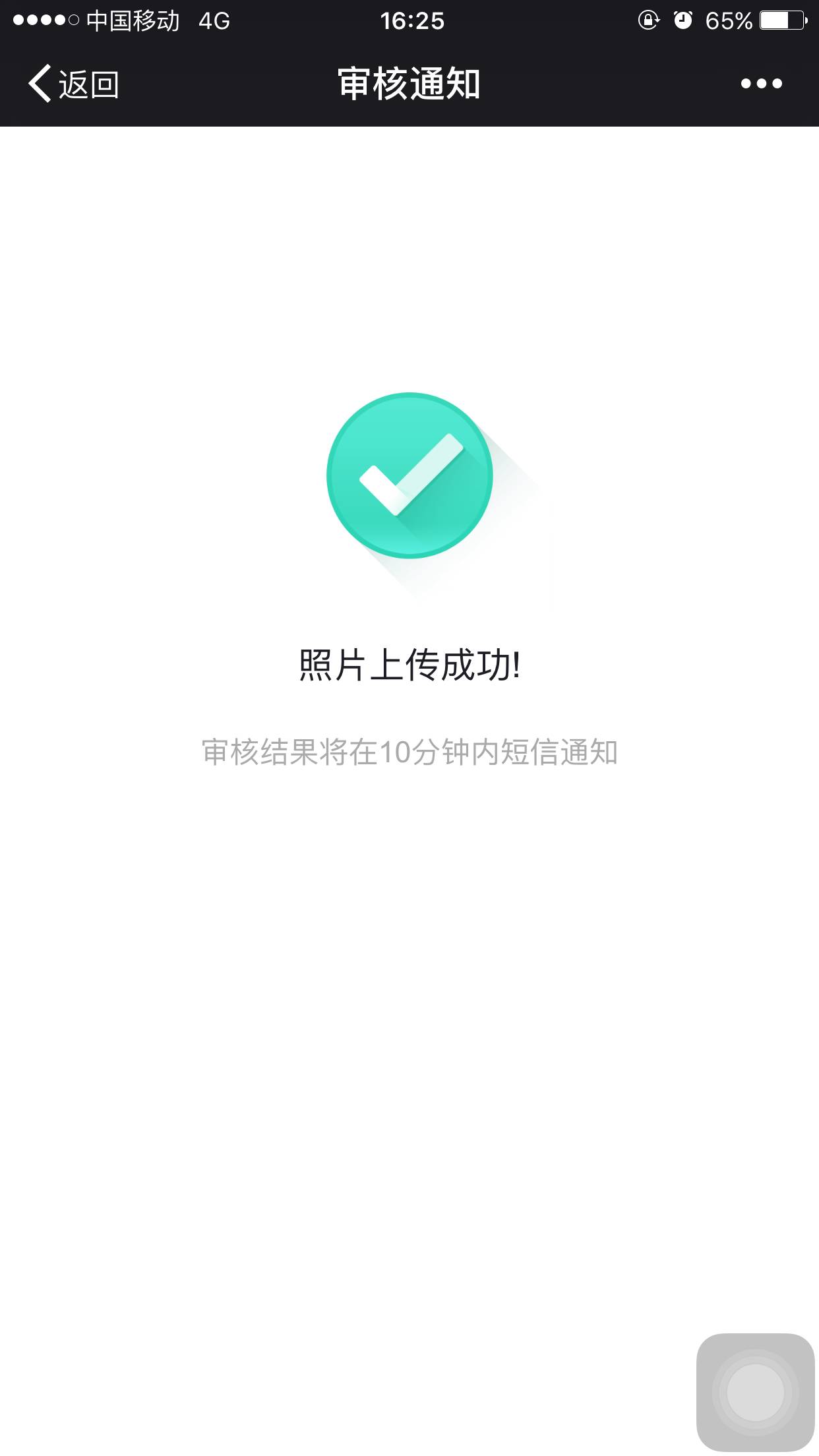Tap the 65% battery percentage label
Screen dimensions: 819x1456
[x=728, y=22]
